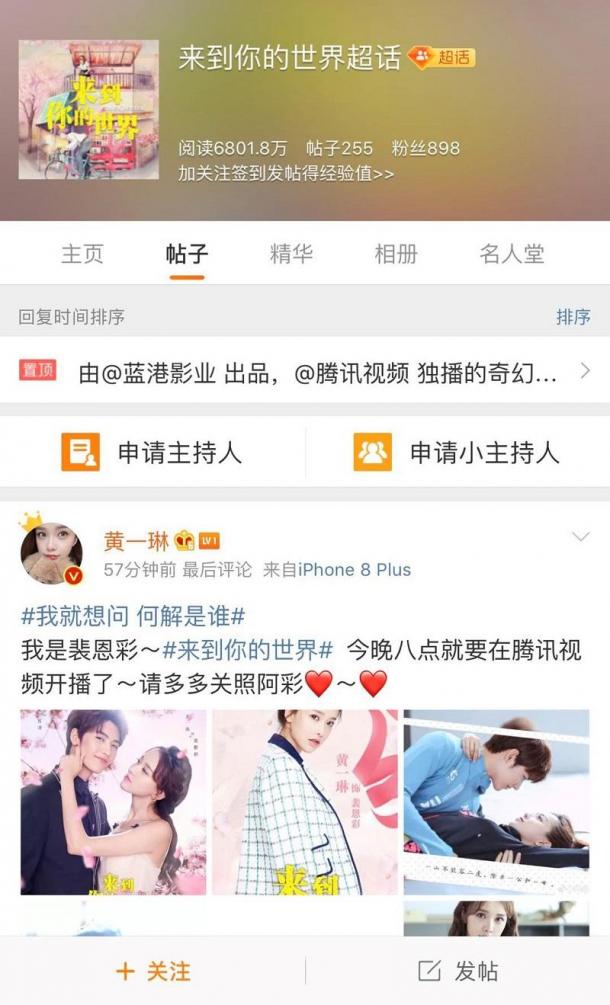The width and height of the screenshot is (610, 1005).
Task: View the photo with the blue jacket
Action: [497, 802]
